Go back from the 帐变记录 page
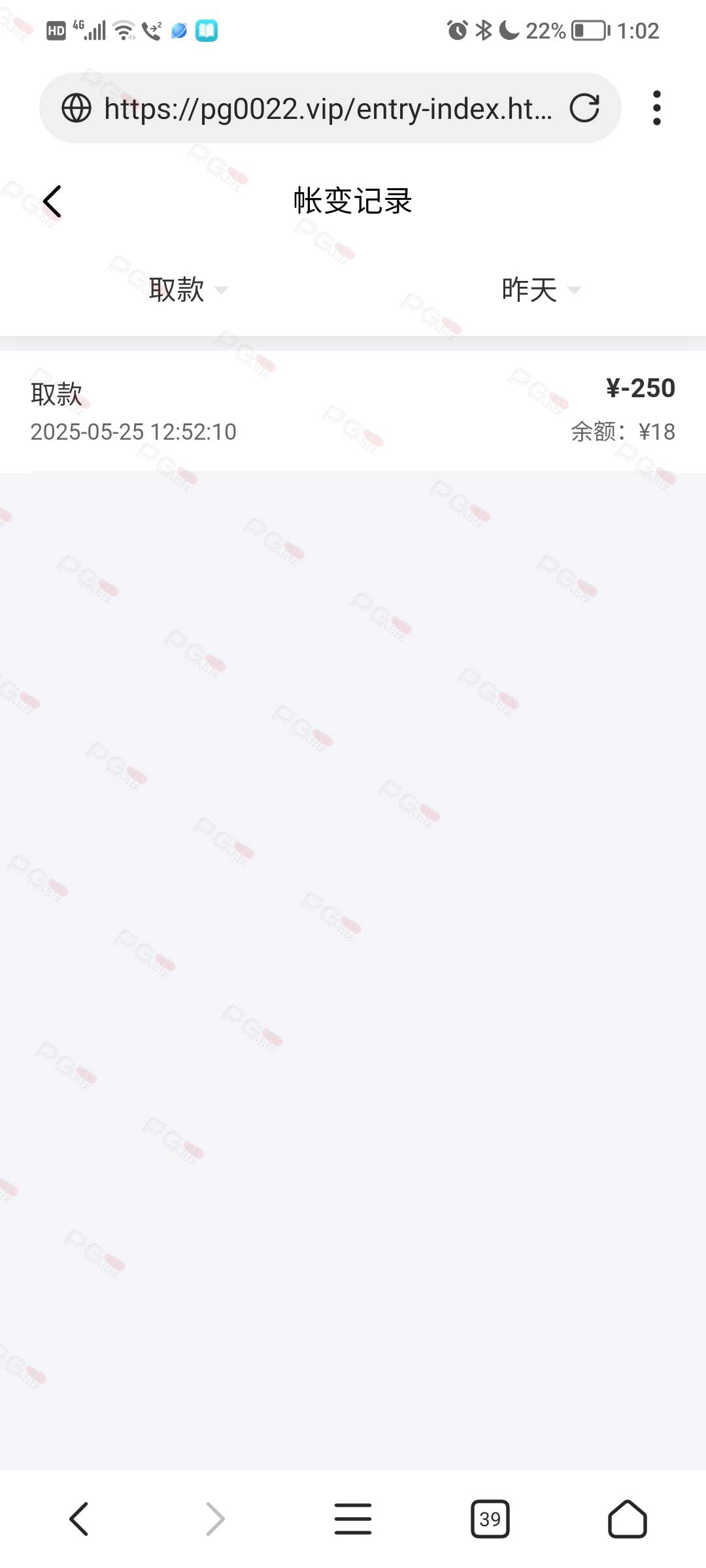Viewport: 706px width, 1568px height. coord(52,201)
